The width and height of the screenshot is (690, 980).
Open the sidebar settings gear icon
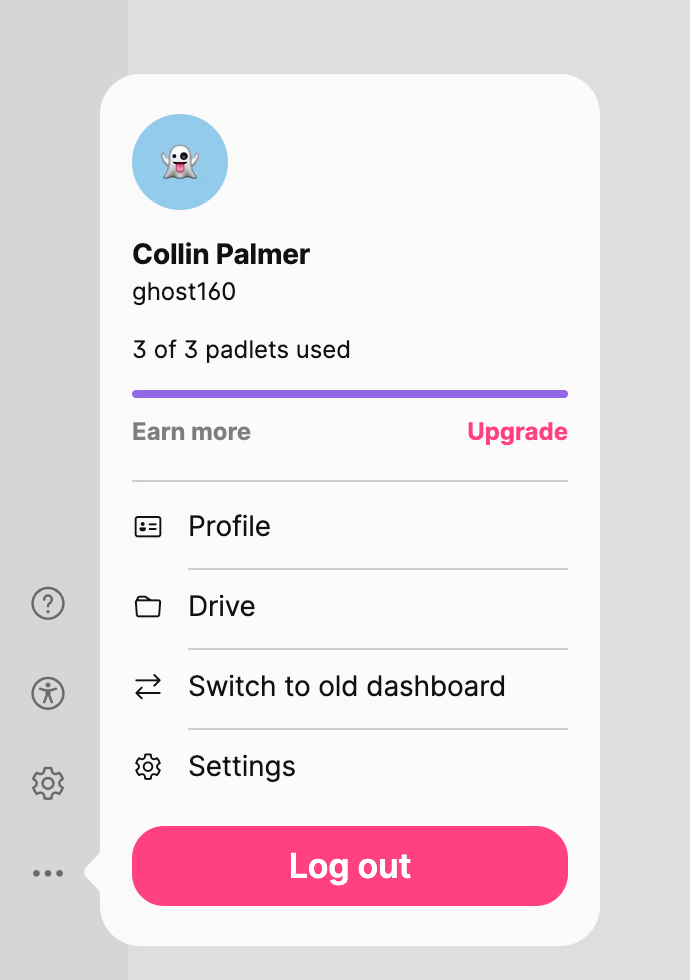(48, 783)
